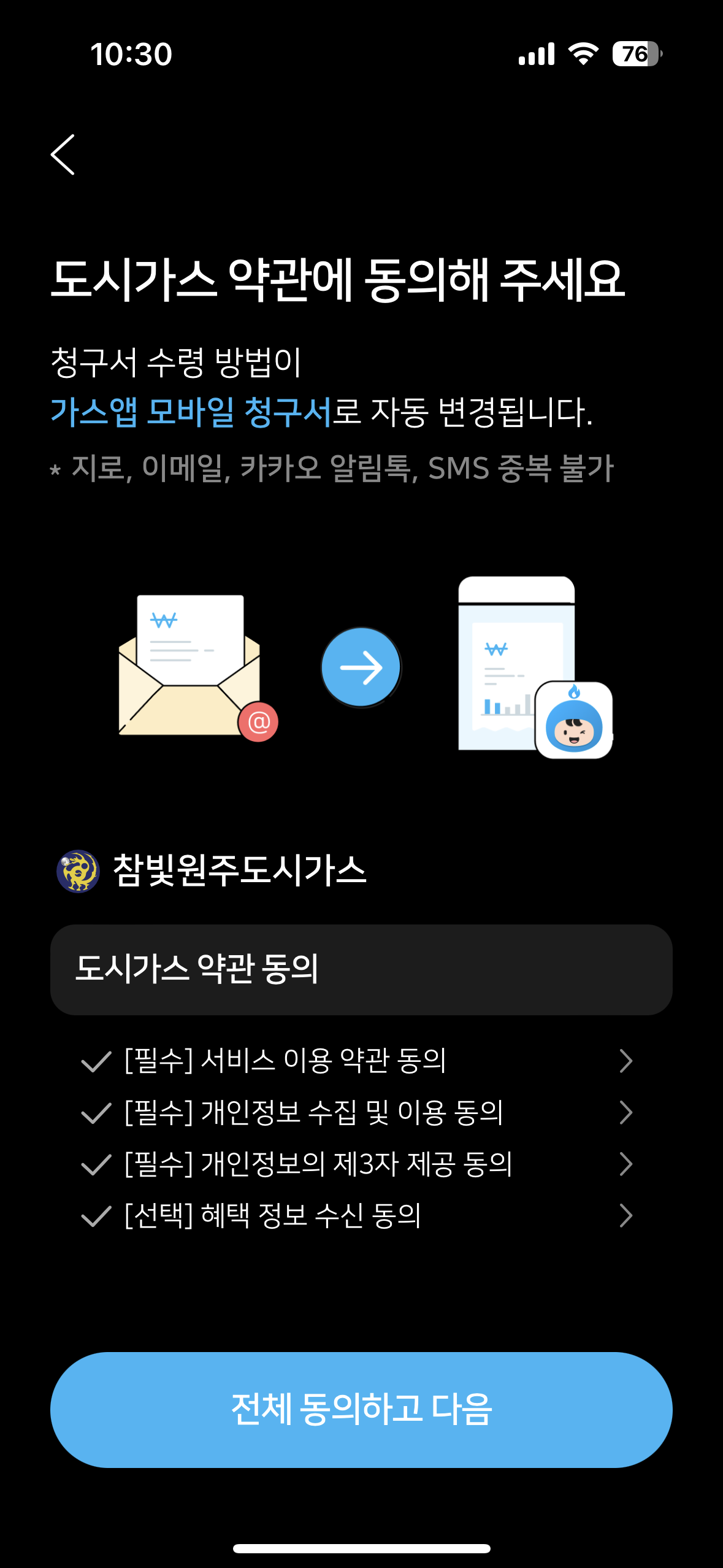Screen dimensions: 723x1568
Task: Go back using the top-left arrow
Action: 63,155
